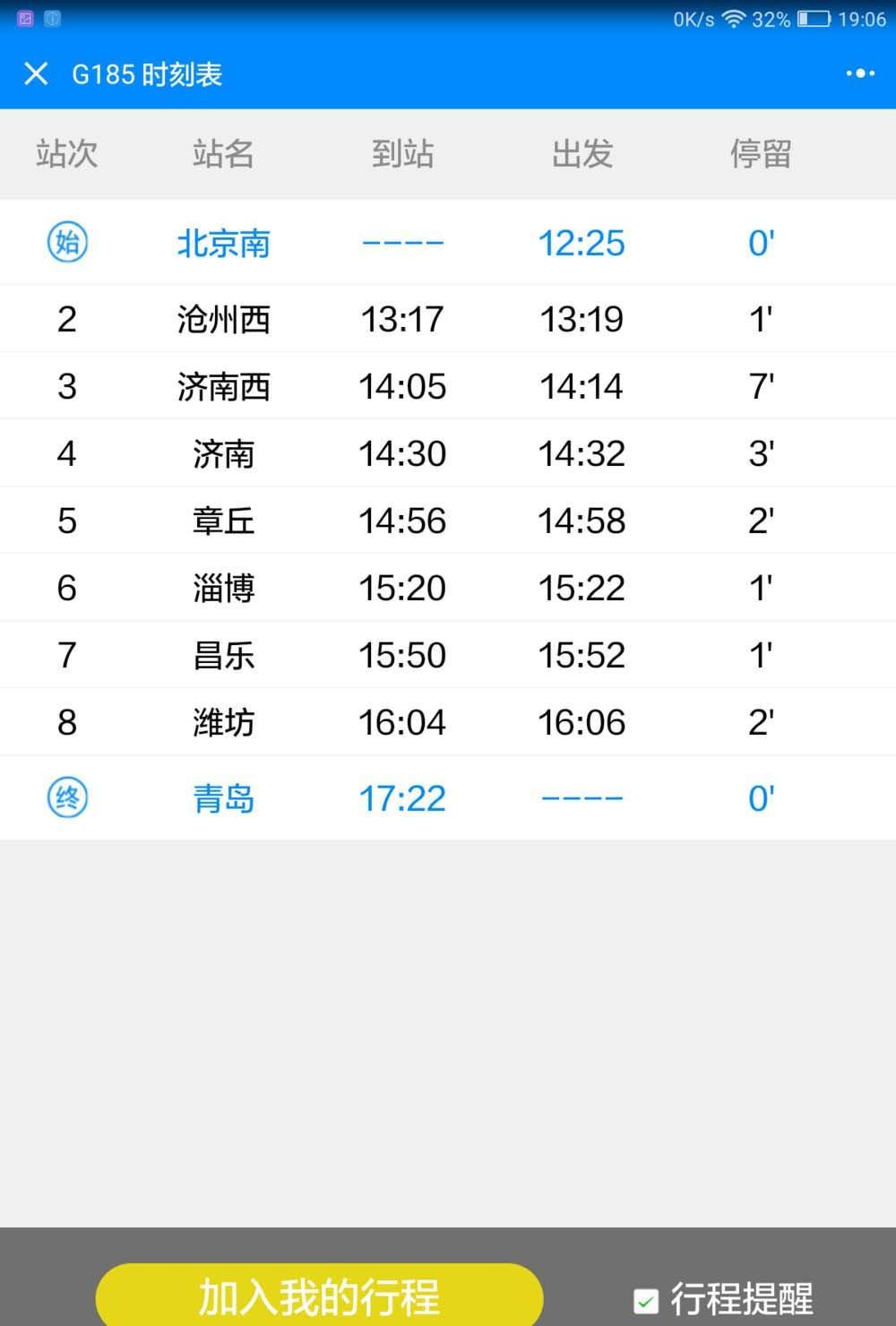The width and height of the screenshot is (896, 1326).
Task: Select the row for station 章丘
Action: pos(403,520)
